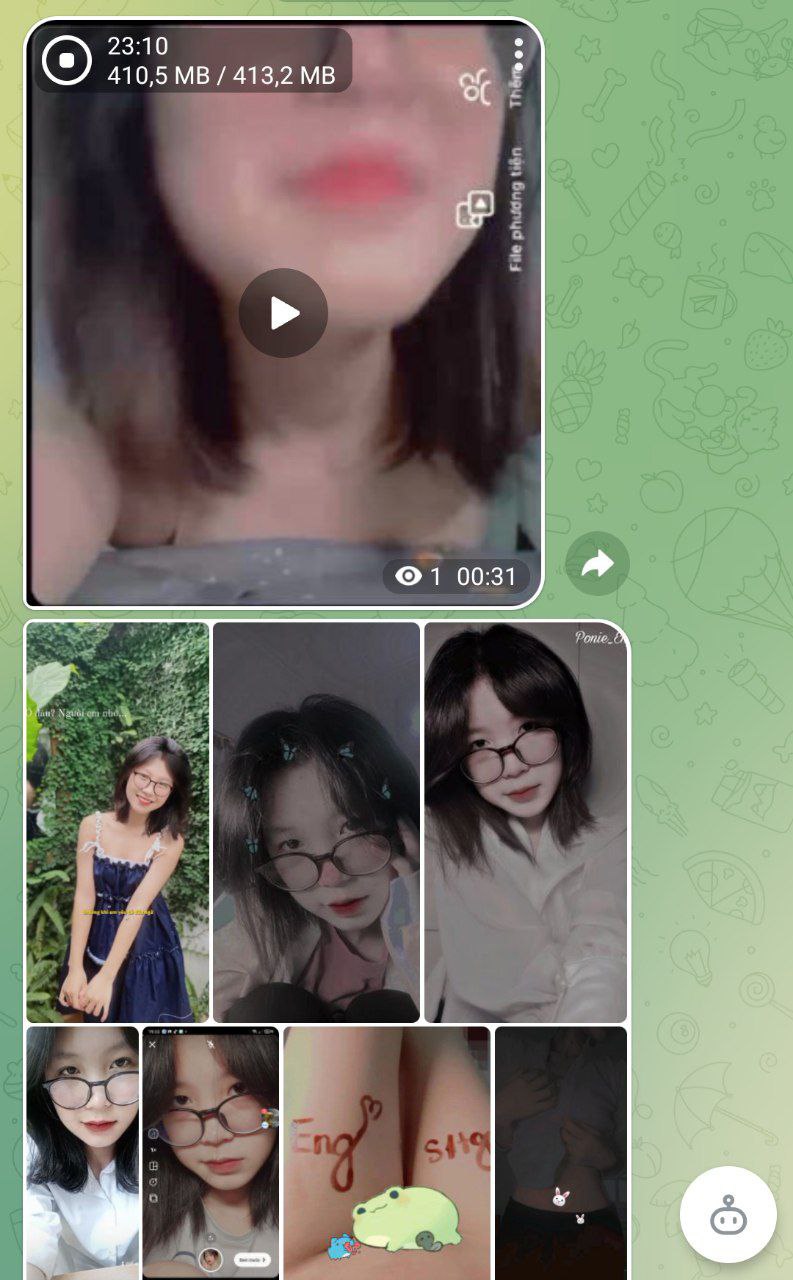
Task: Open the album photo showing a camera app screenshot
Action: point(210,1152)
